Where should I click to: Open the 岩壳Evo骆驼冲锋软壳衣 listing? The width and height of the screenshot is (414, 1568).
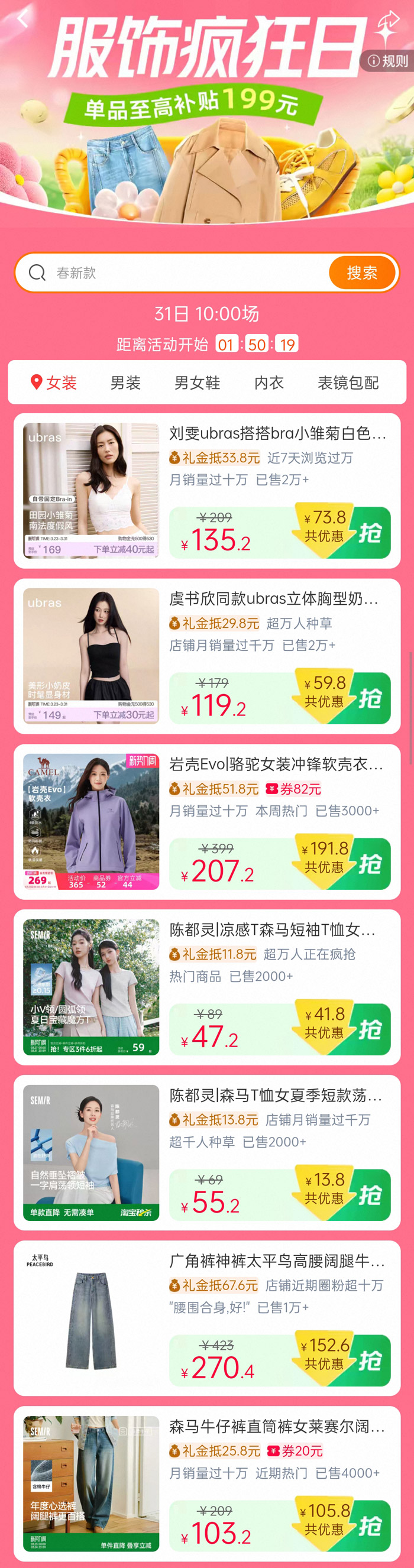click(x=276, y=764)
